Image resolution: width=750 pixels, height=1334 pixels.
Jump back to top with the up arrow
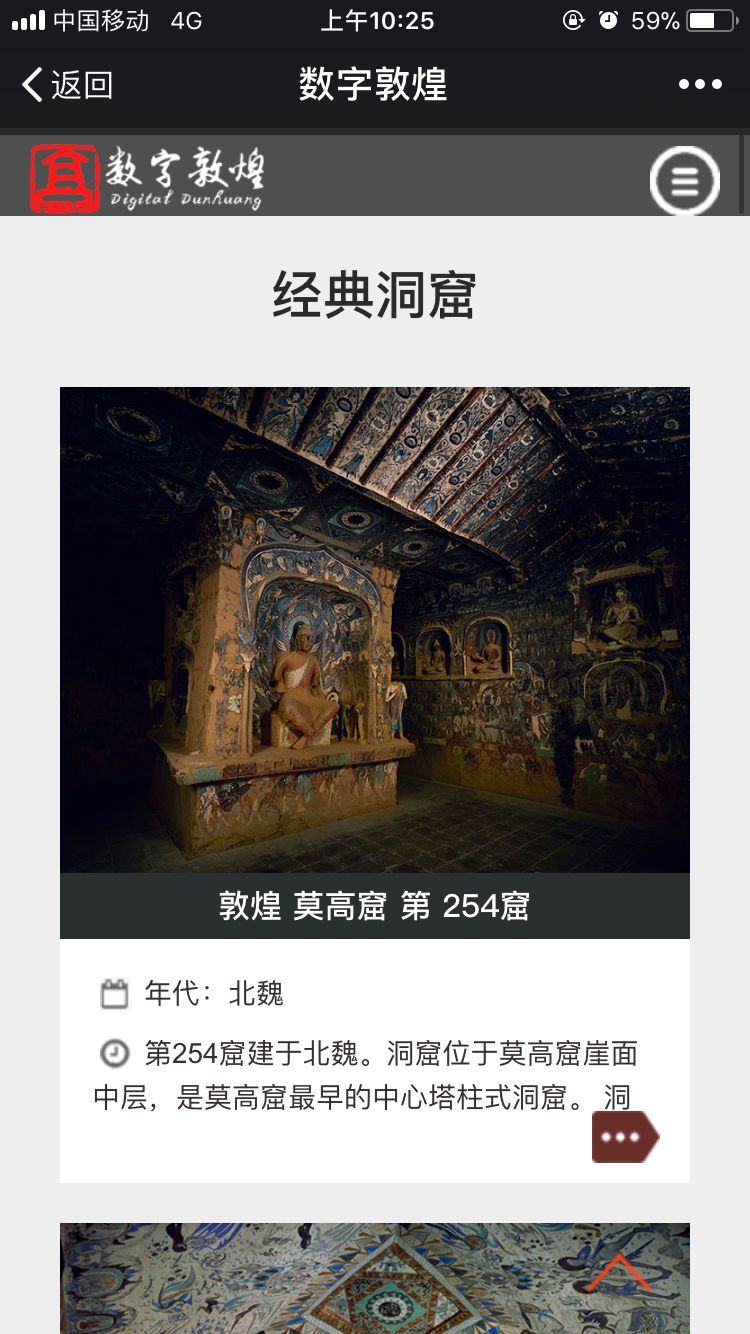pos(619,1274)
